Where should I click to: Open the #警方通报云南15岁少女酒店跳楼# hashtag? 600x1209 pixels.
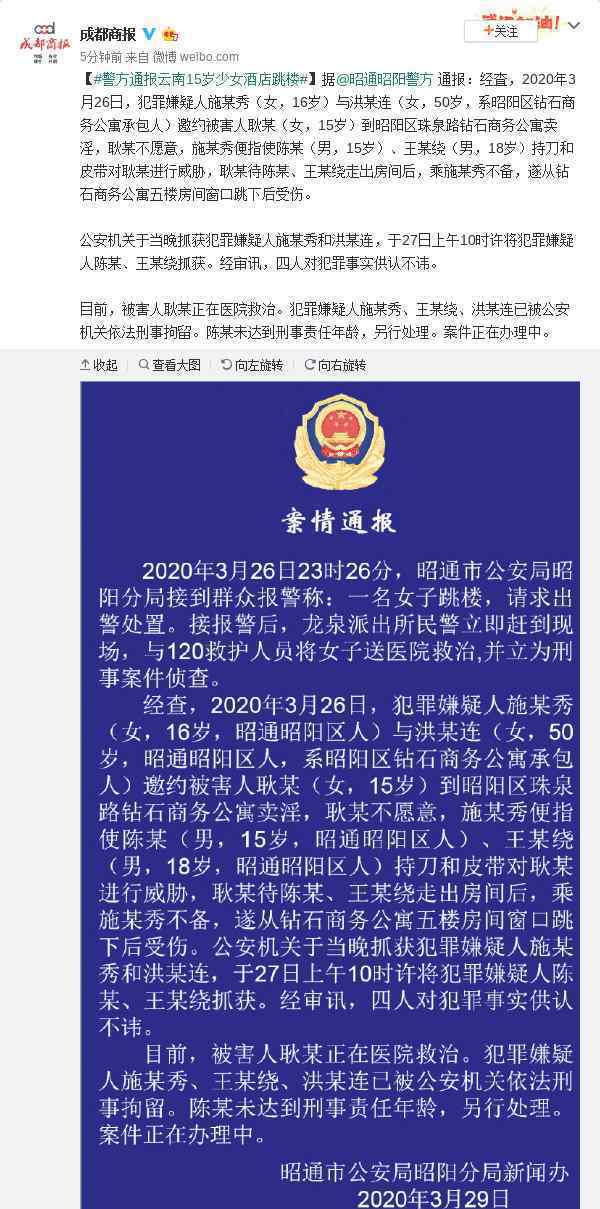tap(201, 78)
